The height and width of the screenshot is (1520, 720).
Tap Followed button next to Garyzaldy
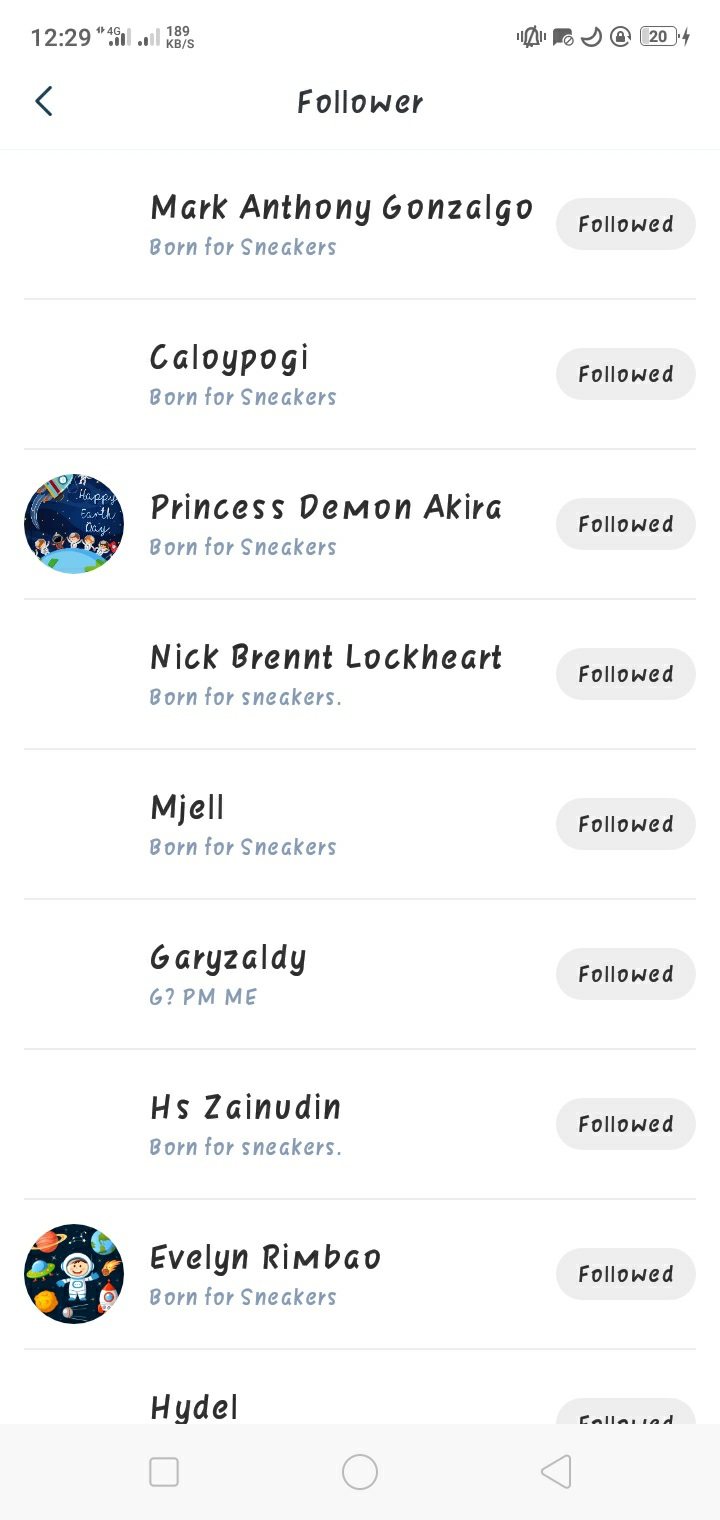(625, 974)
